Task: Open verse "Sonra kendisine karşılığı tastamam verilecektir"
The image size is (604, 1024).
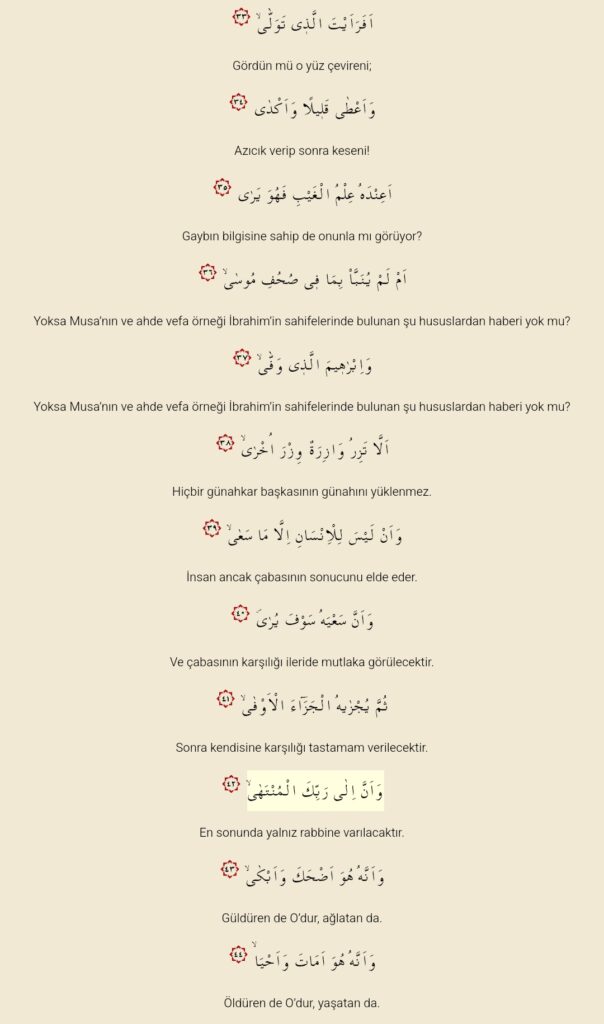Action: click(x=302, y=747)
